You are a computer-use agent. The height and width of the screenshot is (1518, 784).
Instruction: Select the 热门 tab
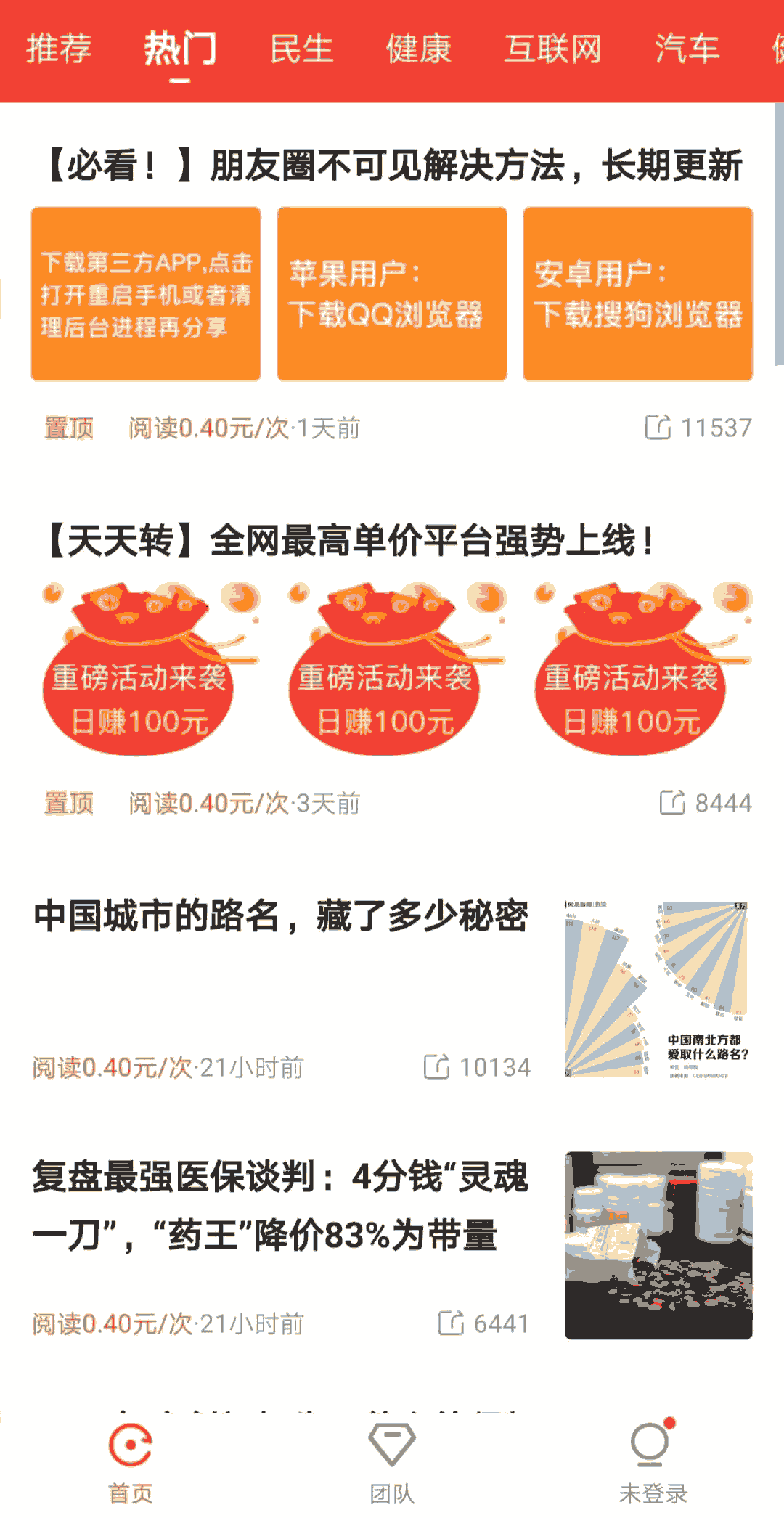click(180, 49)
